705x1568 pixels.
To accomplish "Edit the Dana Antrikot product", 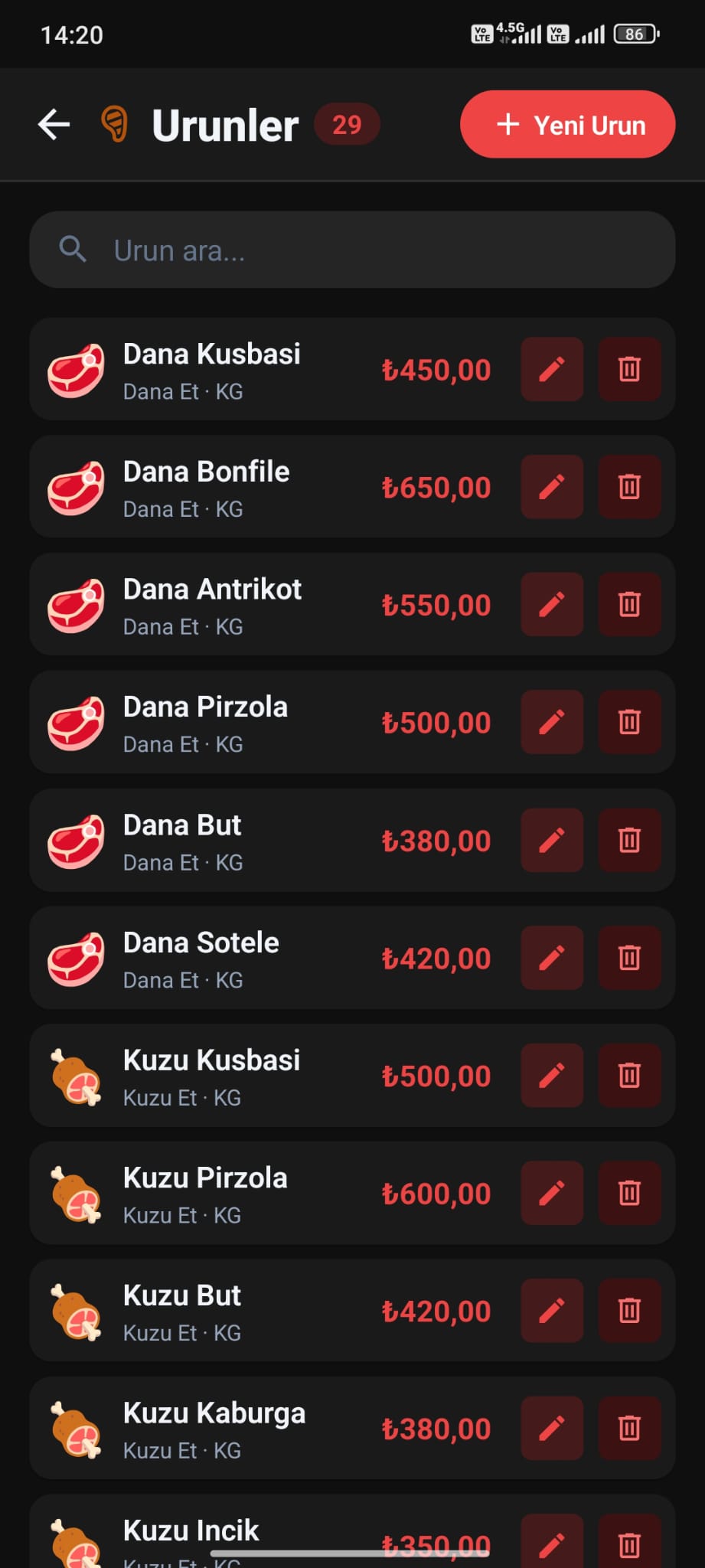I will pyautogui.click(x=552, y=605).
